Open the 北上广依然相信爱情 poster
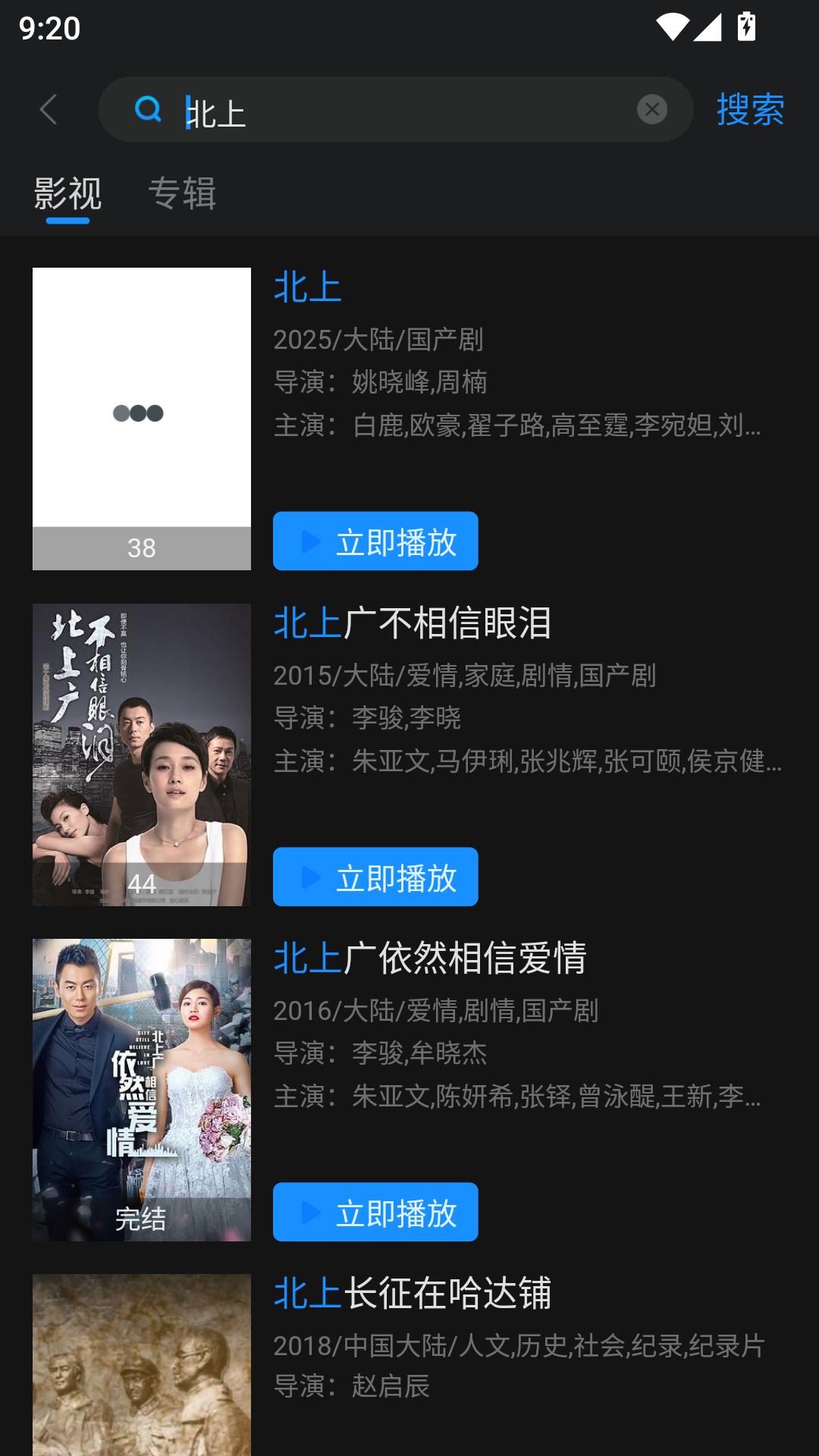The height and width of the screenshot is (1456, 819). tap(142, 1090)
